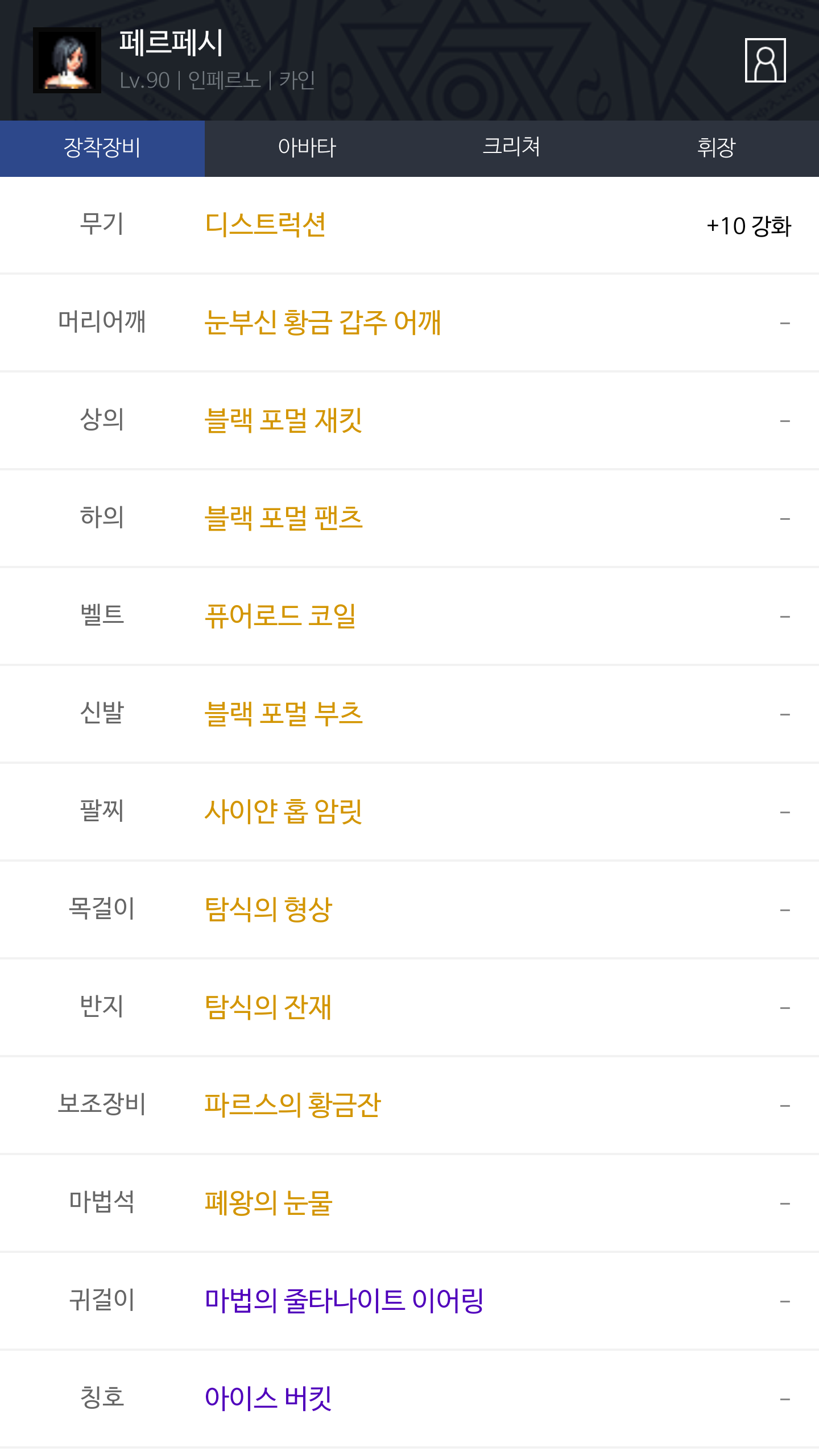Open magic stone 폐왕의 눈물
Image resolution: width=819 pixels, height=1456 pixels.
pyautogui.click(x=268, y=1203)
